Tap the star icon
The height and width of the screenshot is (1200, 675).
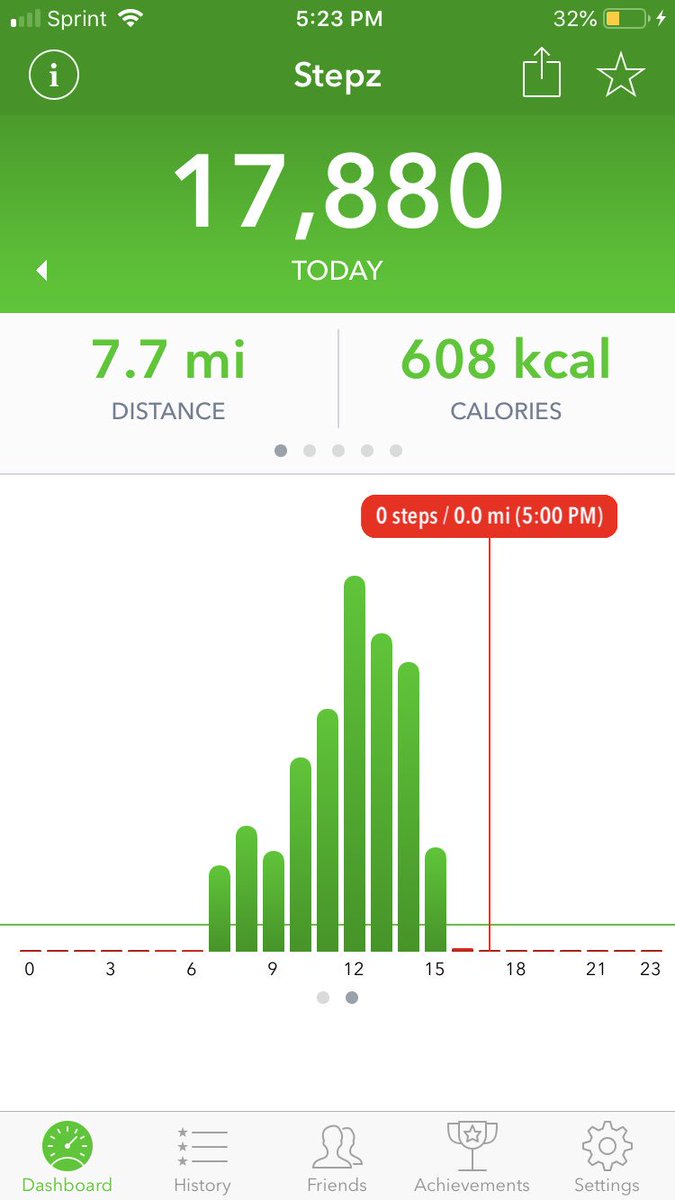pyautogui.click(x=621, y=76)
